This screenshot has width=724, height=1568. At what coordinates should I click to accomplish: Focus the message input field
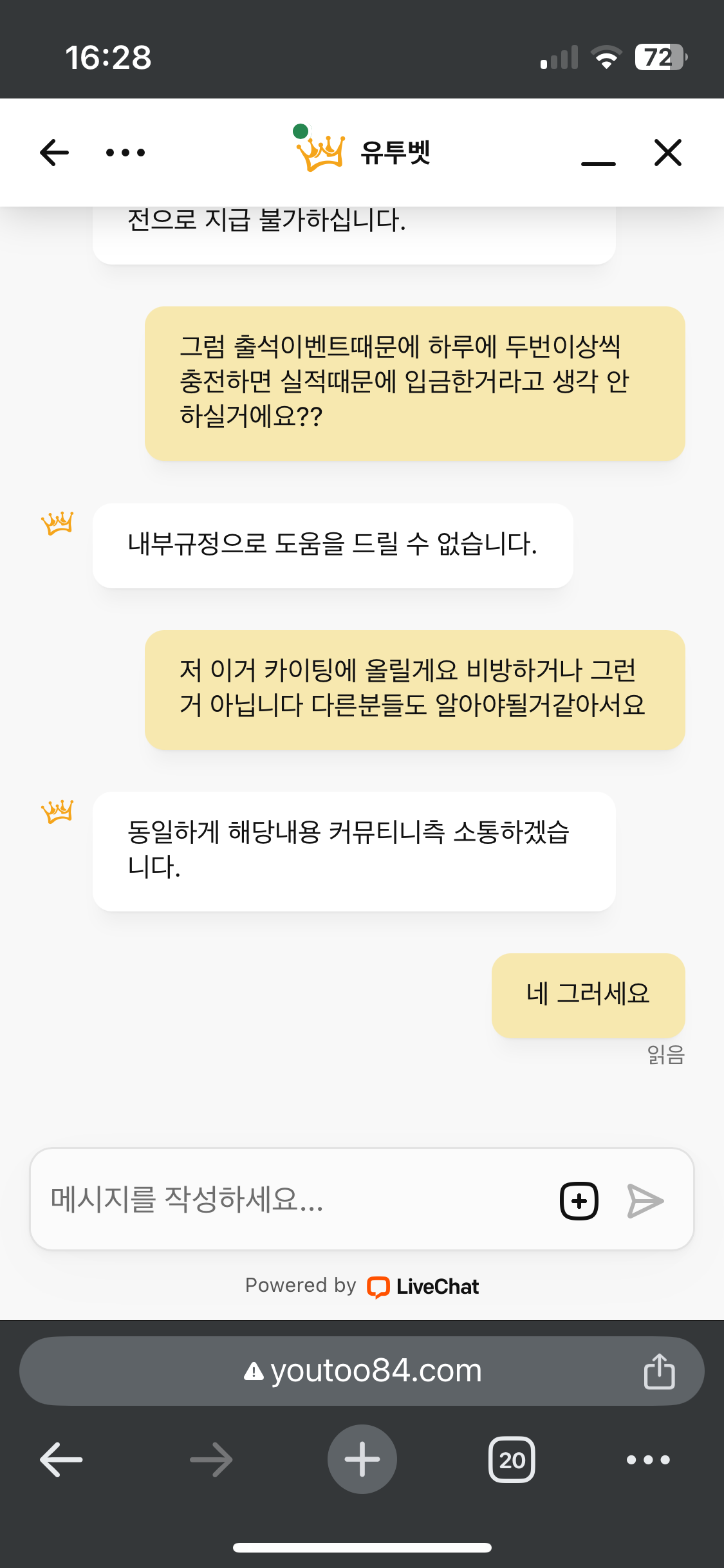293,1199
